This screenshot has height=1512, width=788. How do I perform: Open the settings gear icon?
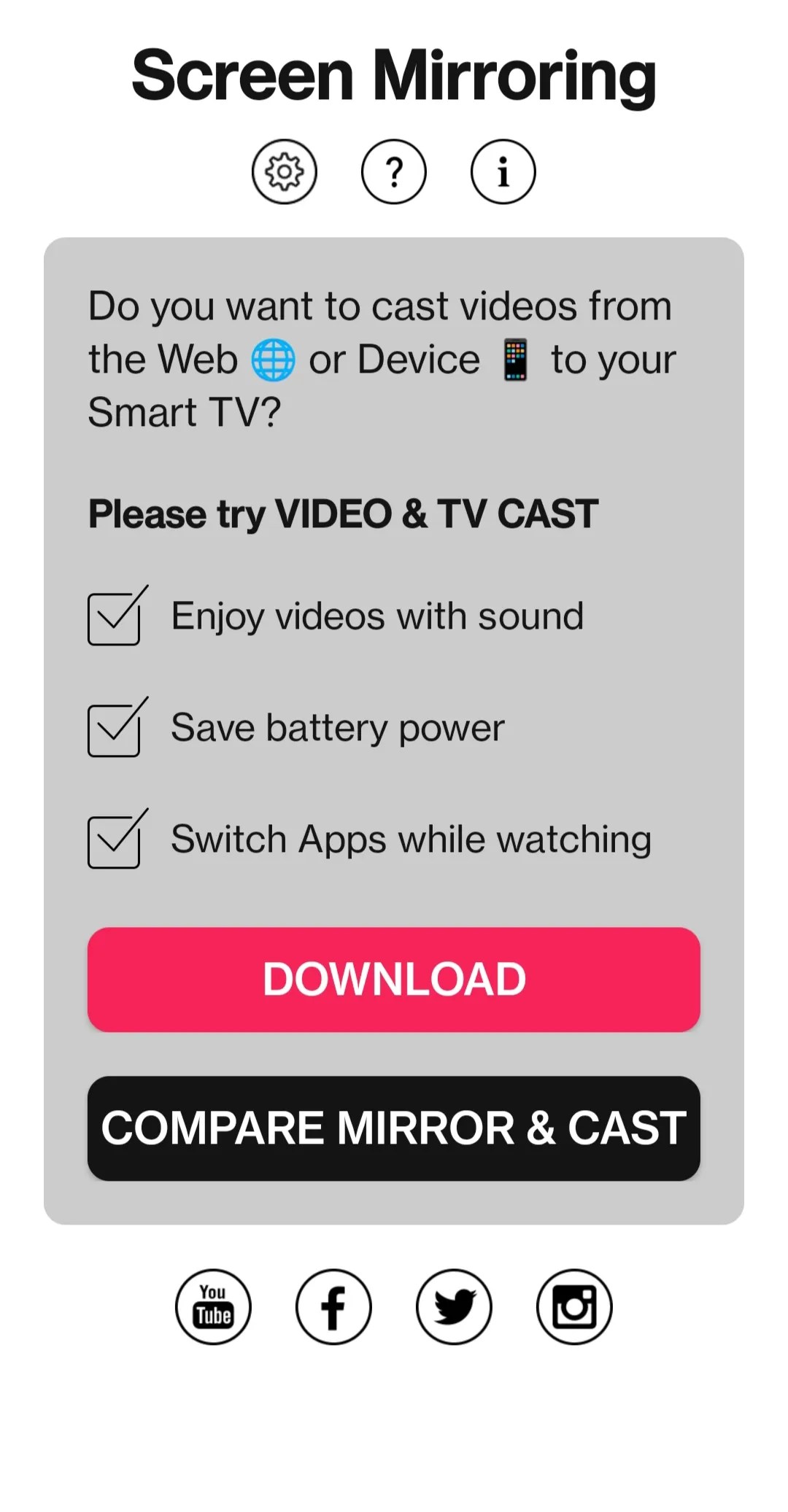[284, 172]
